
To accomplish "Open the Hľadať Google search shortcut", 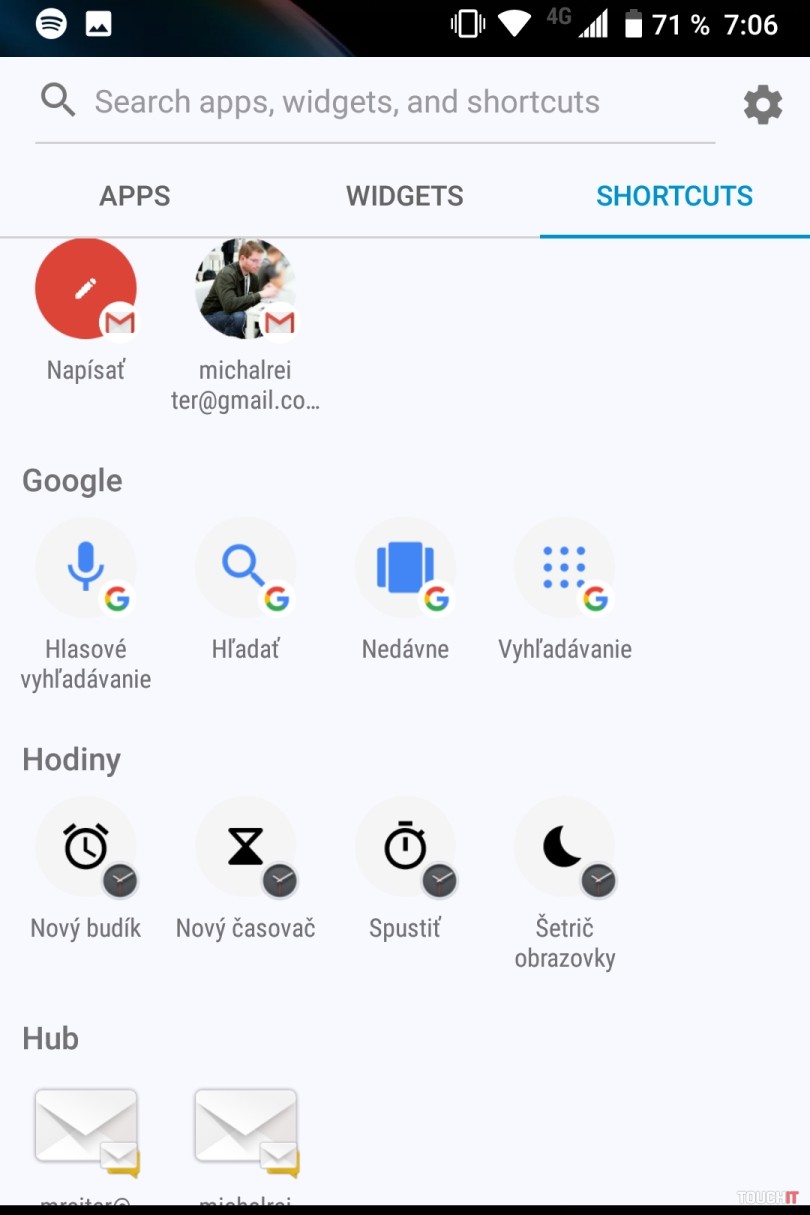I will pos(245,568).
